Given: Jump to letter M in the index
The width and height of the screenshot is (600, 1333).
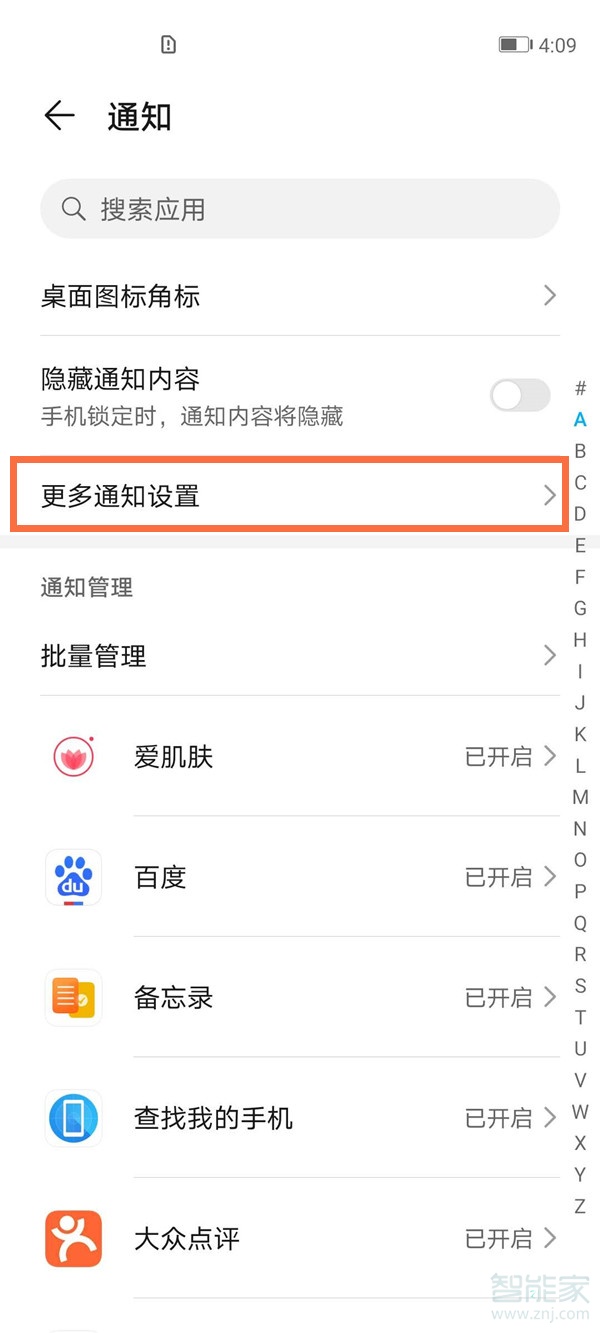Looking at the screenshot, I should coord(580,797).
